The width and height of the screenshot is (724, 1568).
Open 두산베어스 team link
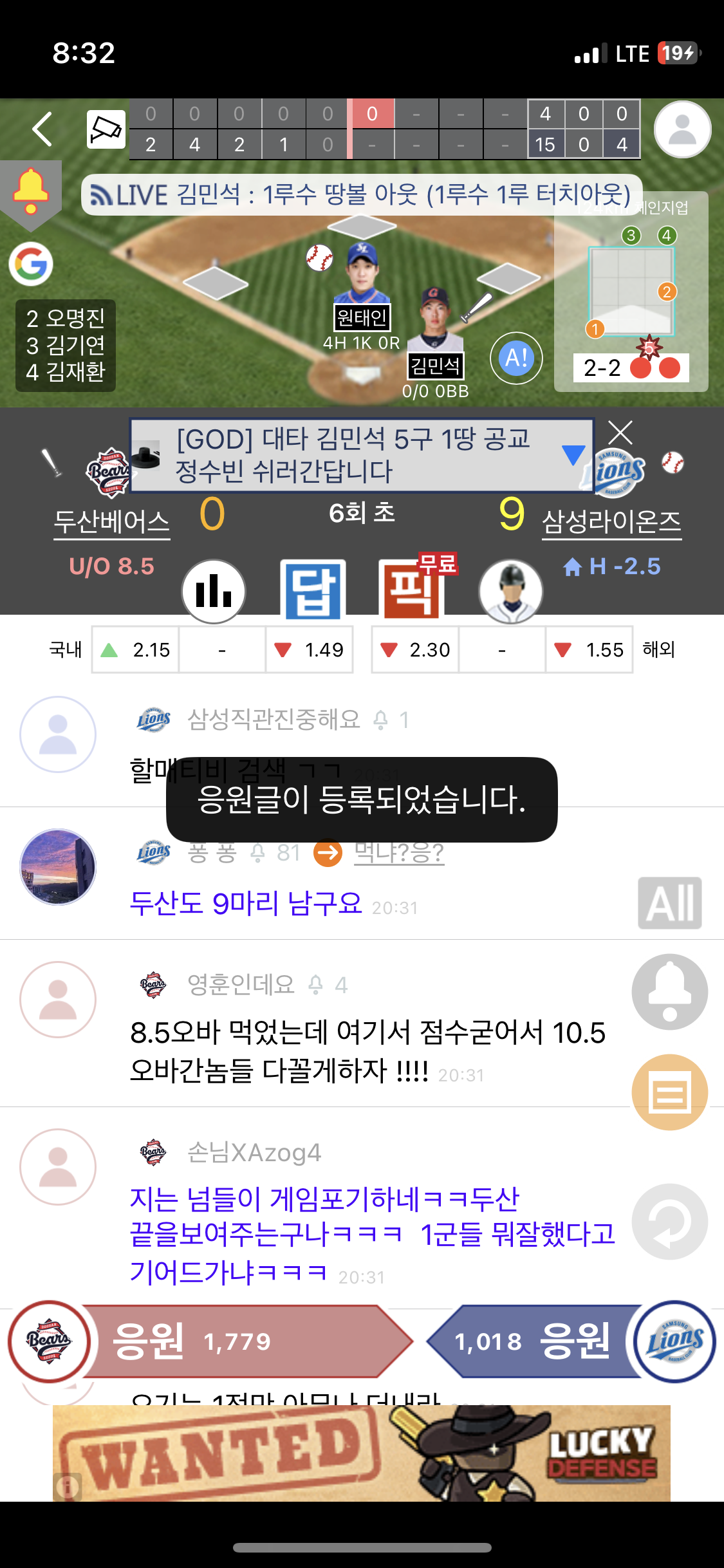pos(112,521)
